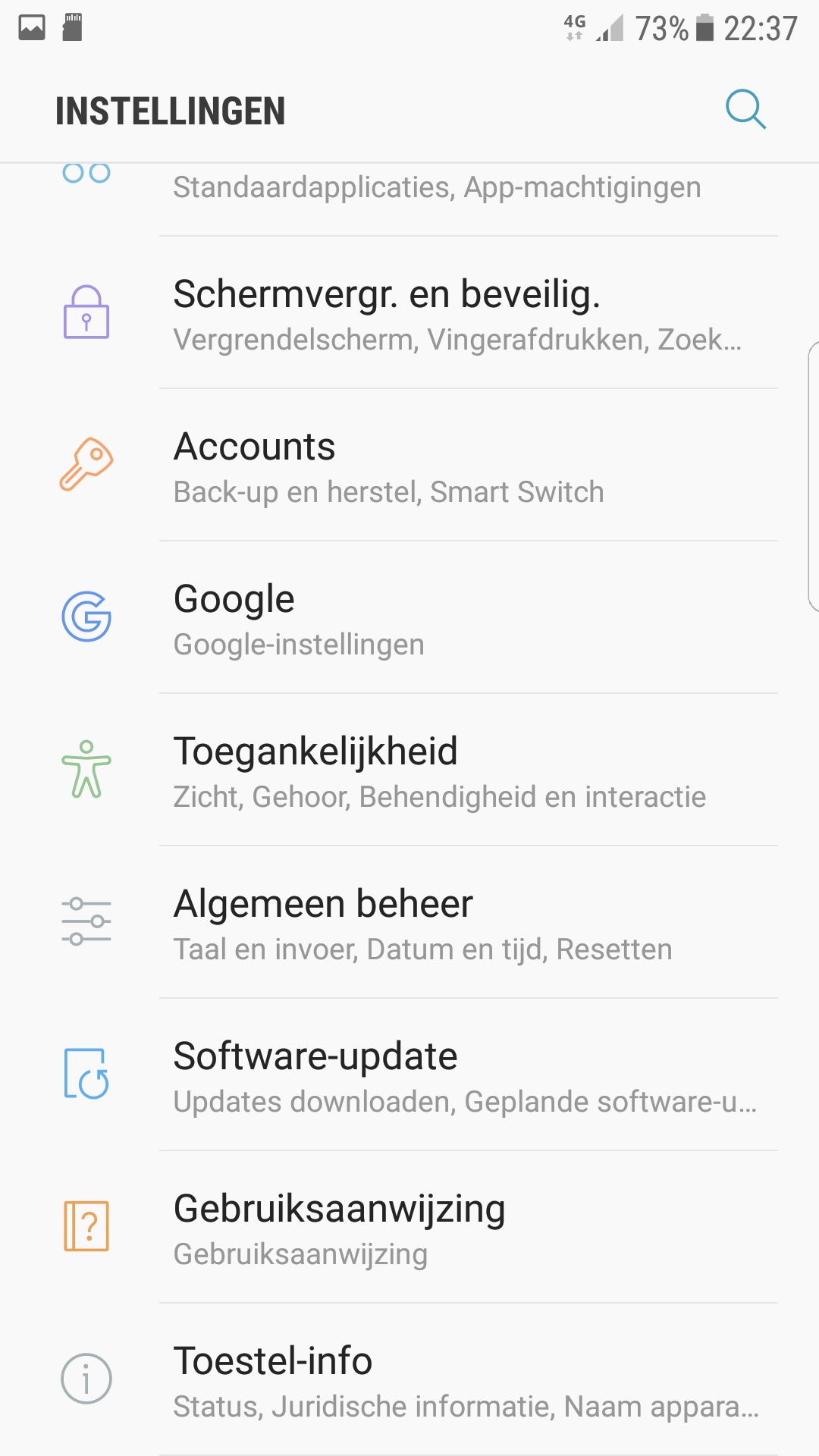Open Algemeen beheer
The width and height of the screenshot is (819, 1456).
[x=409, y=923]
